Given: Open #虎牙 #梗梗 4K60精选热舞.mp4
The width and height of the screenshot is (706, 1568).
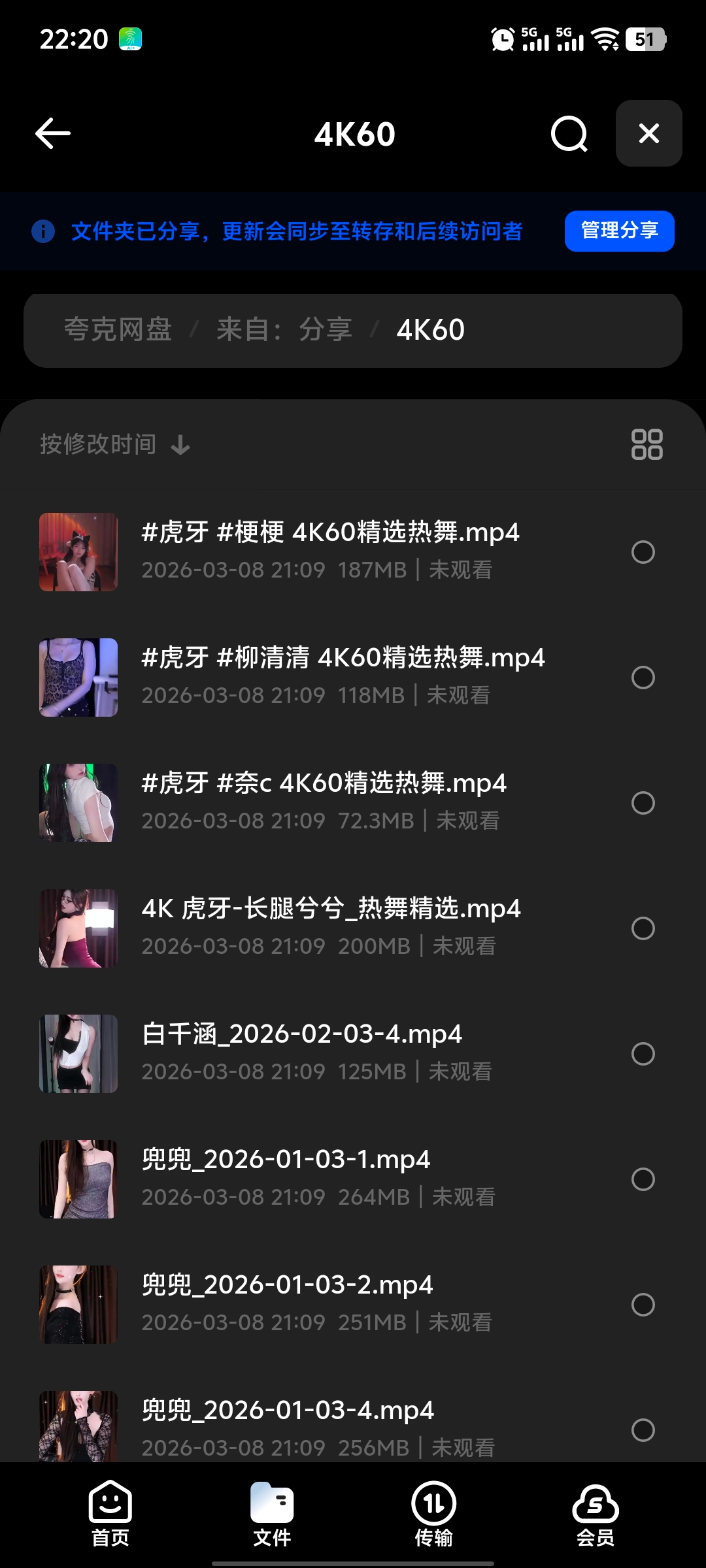Looking at the screenshot, I should click(x=330, y=532).
